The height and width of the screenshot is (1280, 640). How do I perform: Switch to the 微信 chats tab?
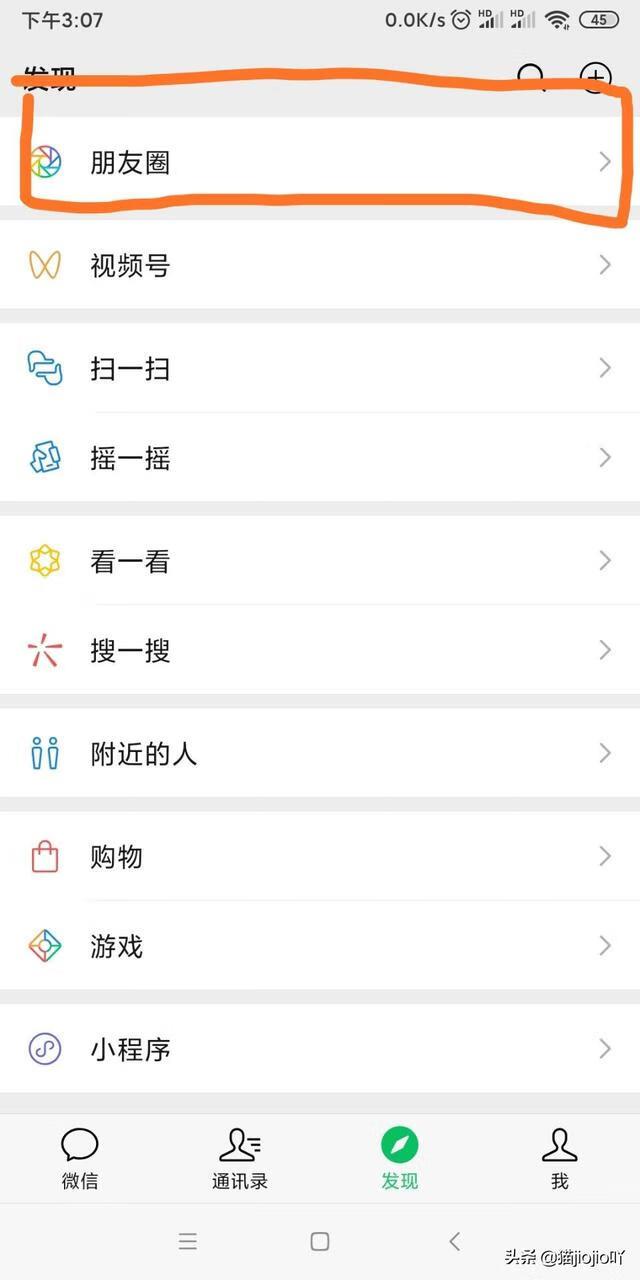point(80,1158)
